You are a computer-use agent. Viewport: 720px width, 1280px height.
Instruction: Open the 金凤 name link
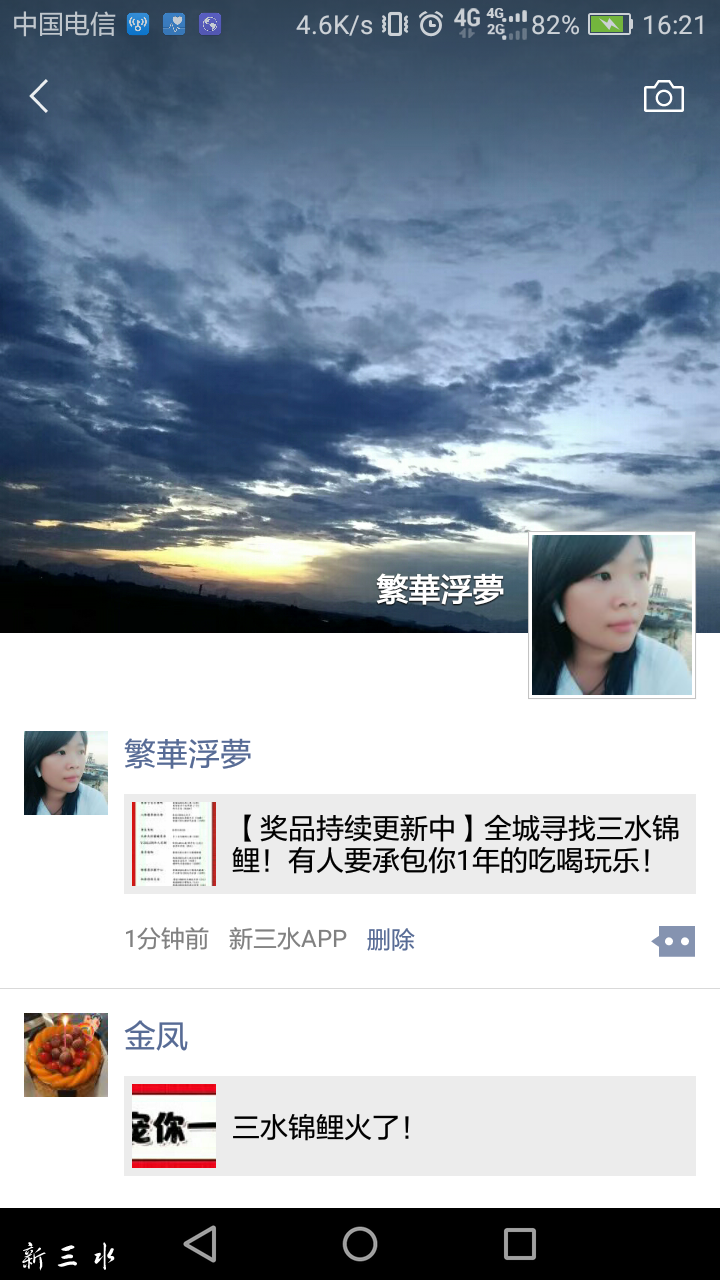pos(156,1036)
